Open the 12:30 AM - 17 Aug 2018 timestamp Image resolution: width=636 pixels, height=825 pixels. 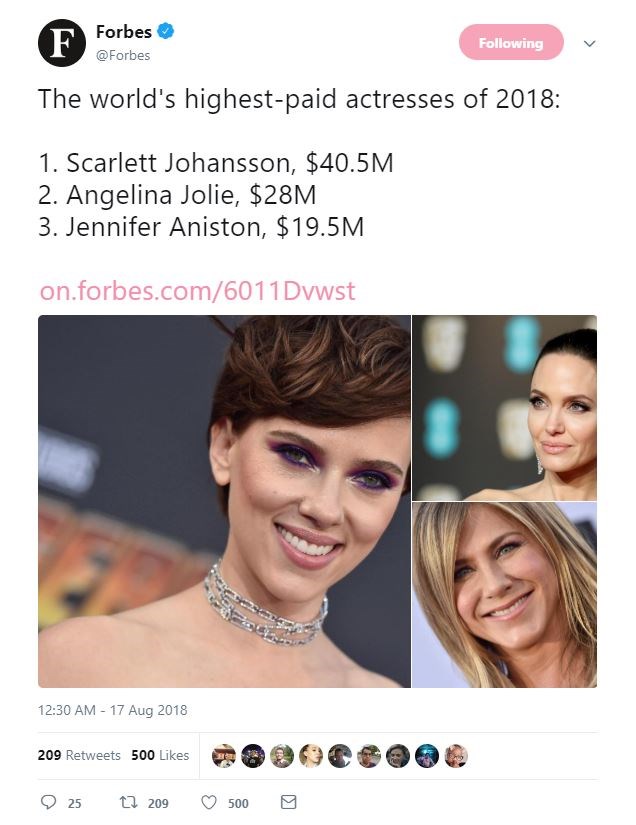112,710
